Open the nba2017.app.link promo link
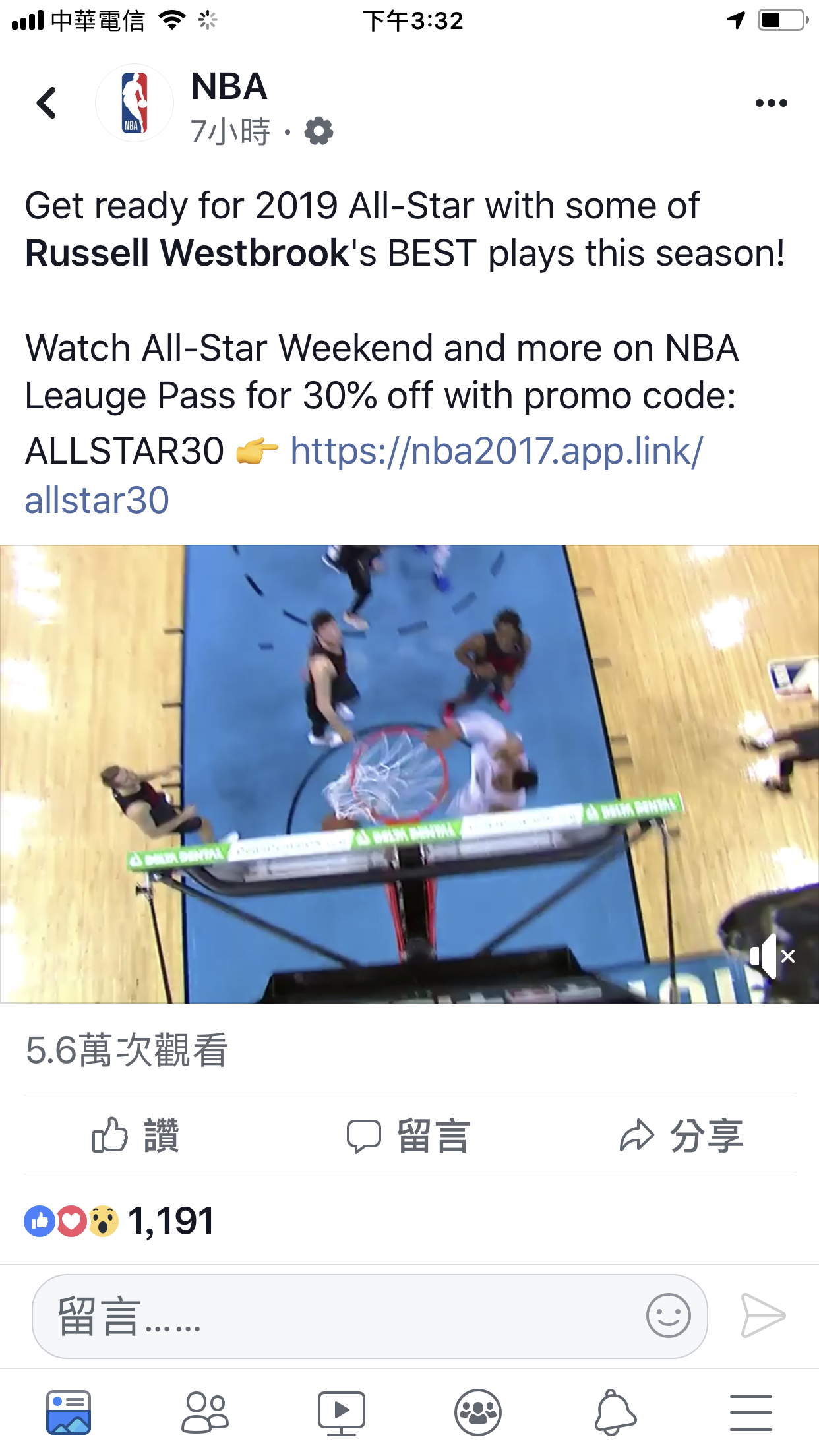Image resolution: width=819 pixels, height=1456 pixels. tap(496, 452)
